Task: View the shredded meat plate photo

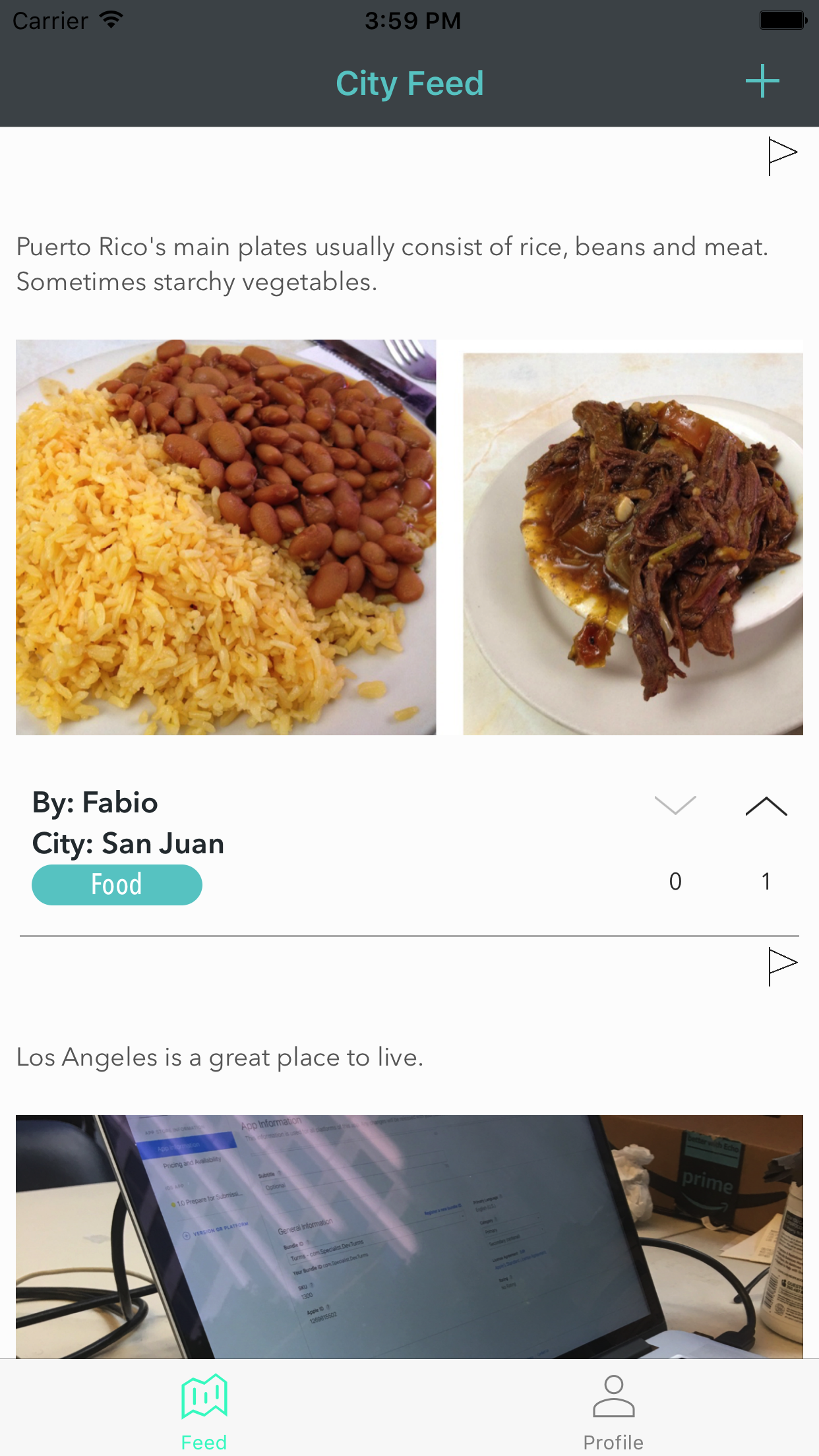Action: click(632, 543)
